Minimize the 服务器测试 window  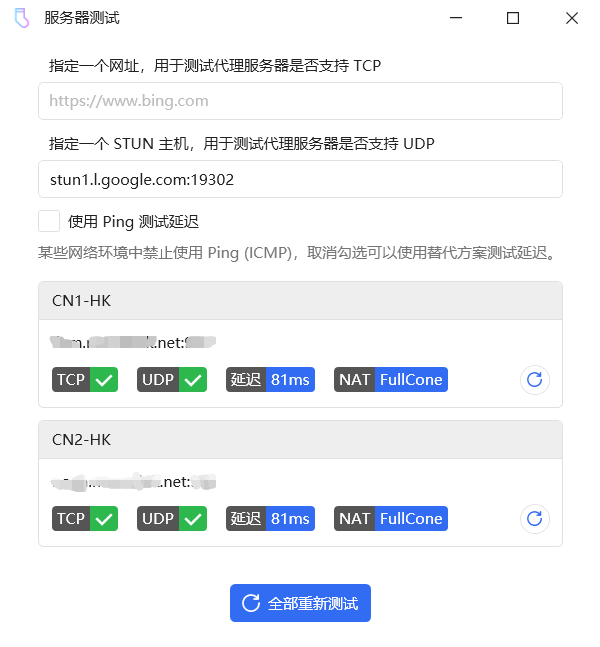click(x=455, y=18)
